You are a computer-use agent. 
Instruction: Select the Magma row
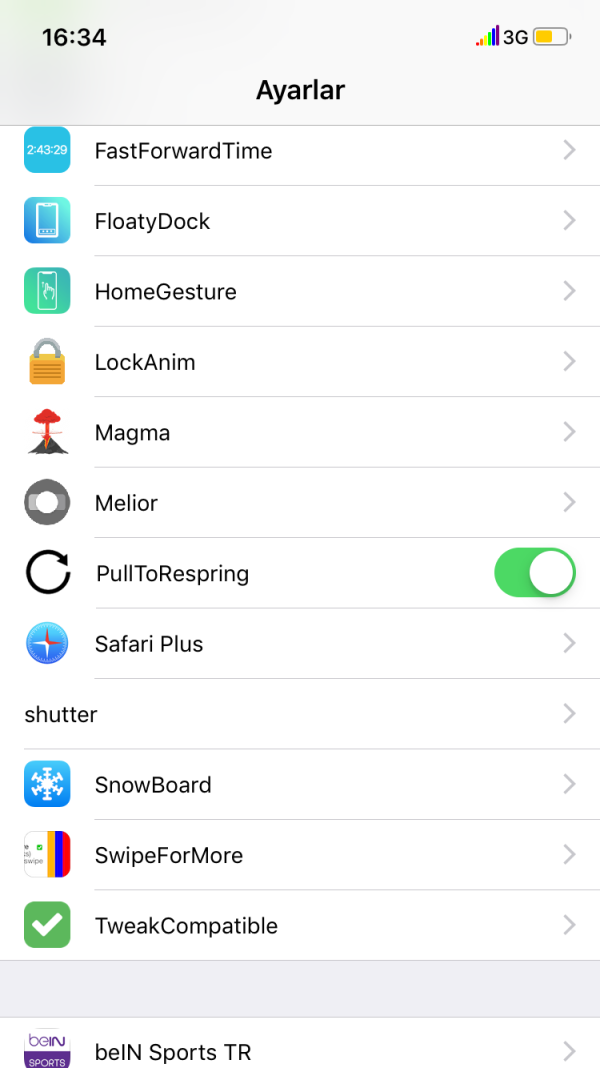300,433
